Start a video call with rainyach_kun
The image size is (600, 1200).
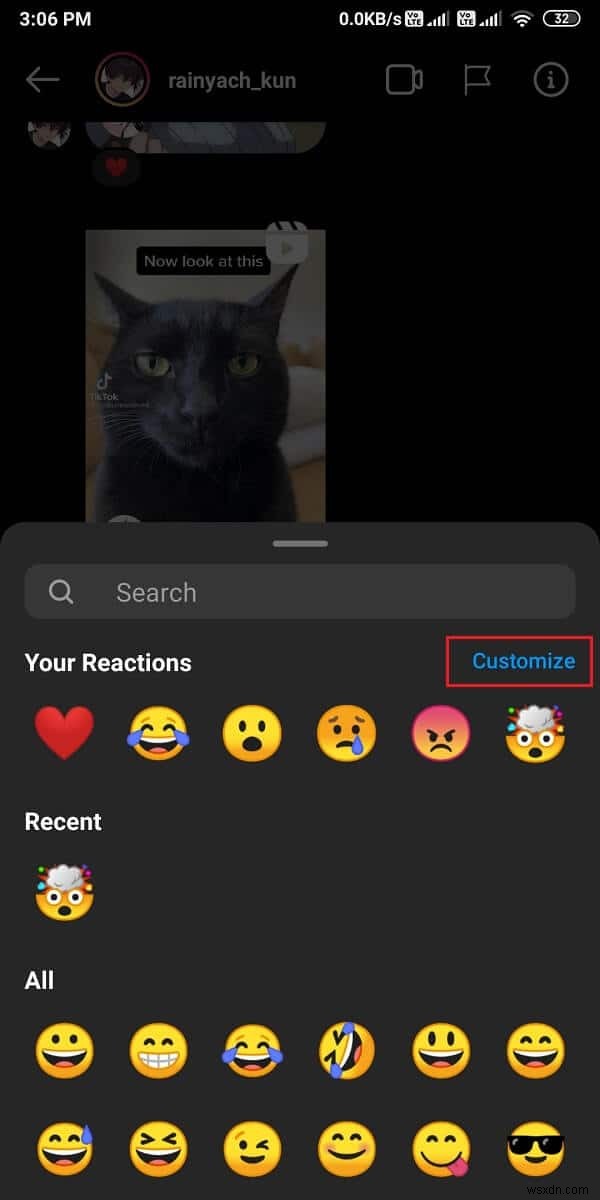[404, 81]
